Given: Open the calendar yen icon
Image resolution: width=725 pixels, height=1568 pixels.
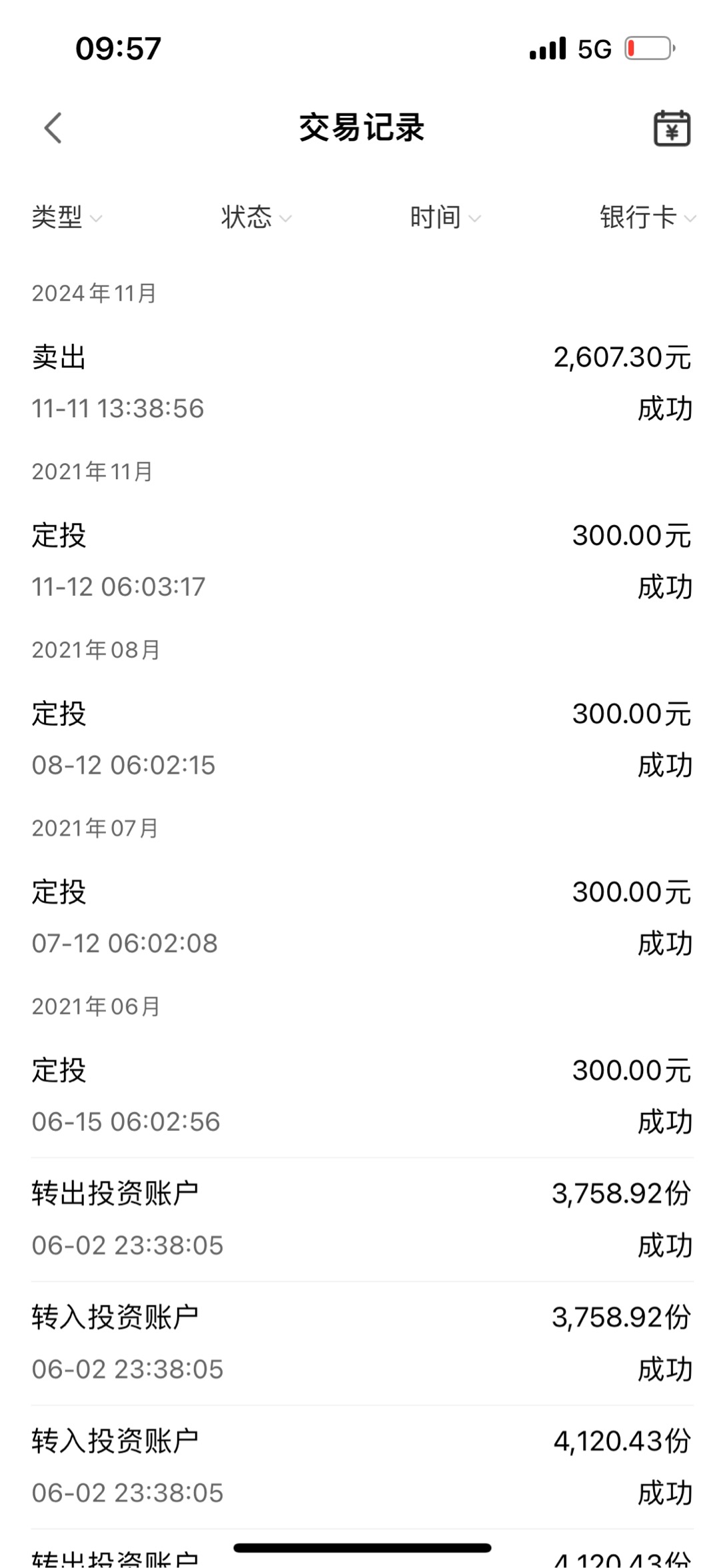Looking at the screenshot, I should 671,128.
